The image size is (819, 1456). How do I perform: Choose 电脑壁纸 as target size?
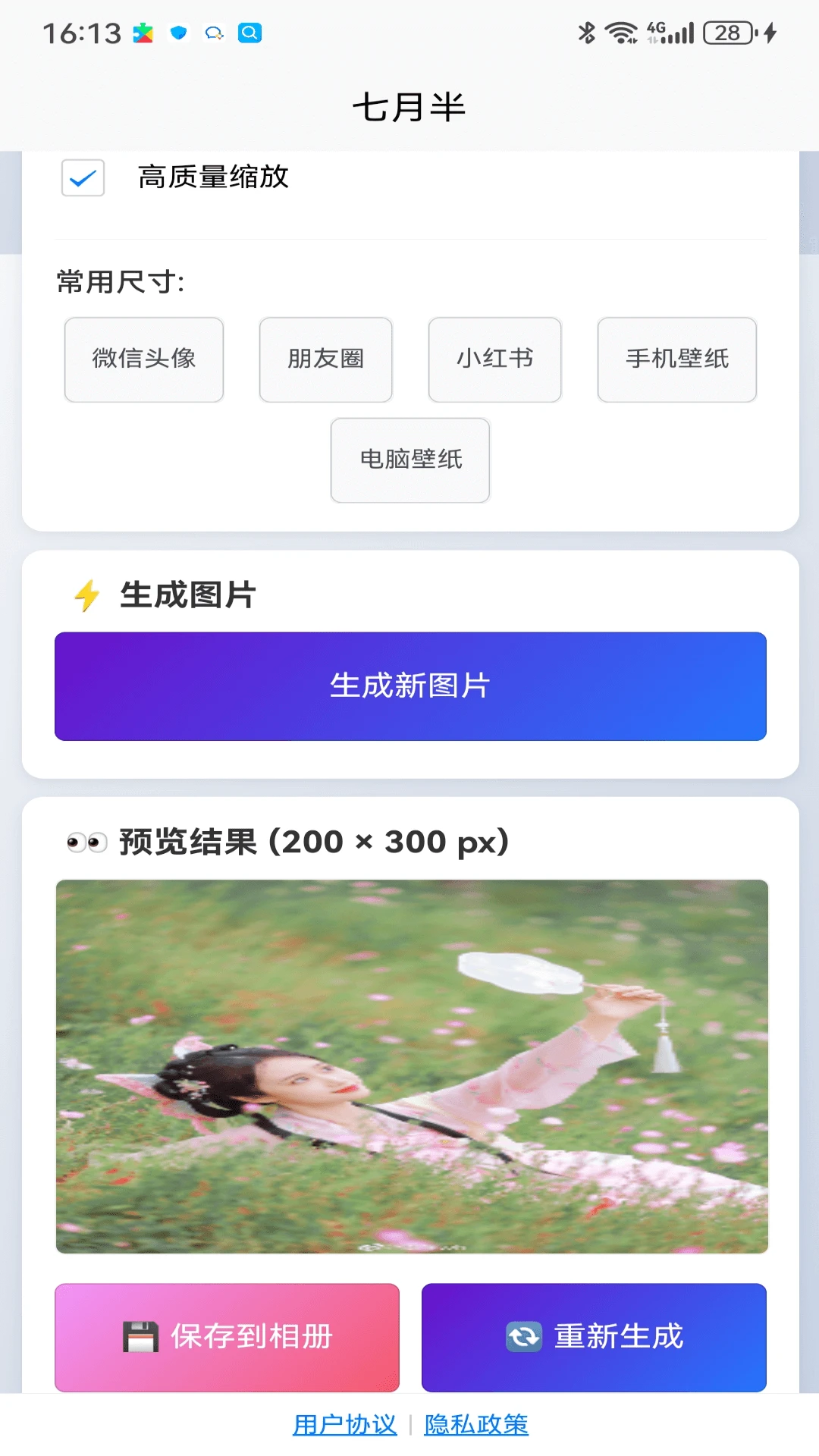(x=409, y=460)
